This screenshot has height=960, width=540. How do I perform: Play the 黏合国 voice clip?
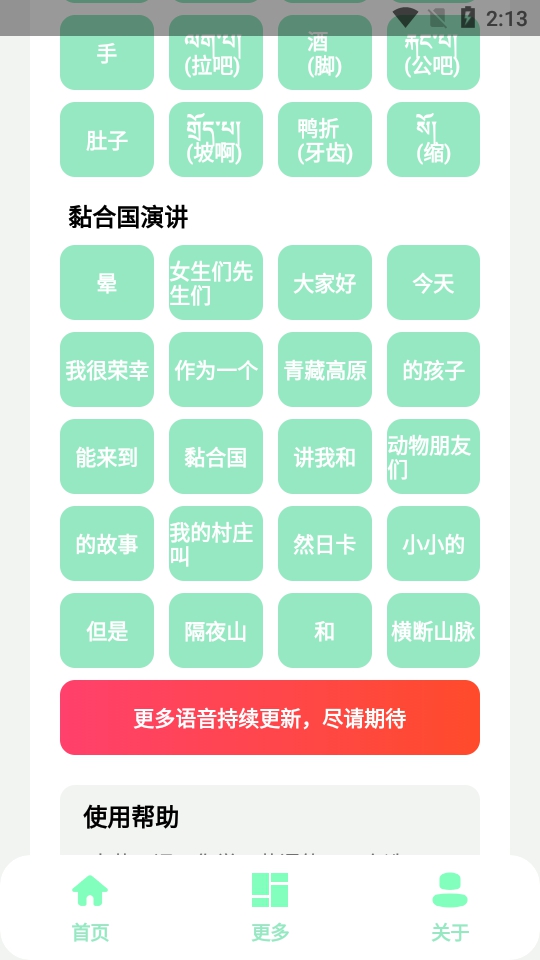tap(216, 456)
